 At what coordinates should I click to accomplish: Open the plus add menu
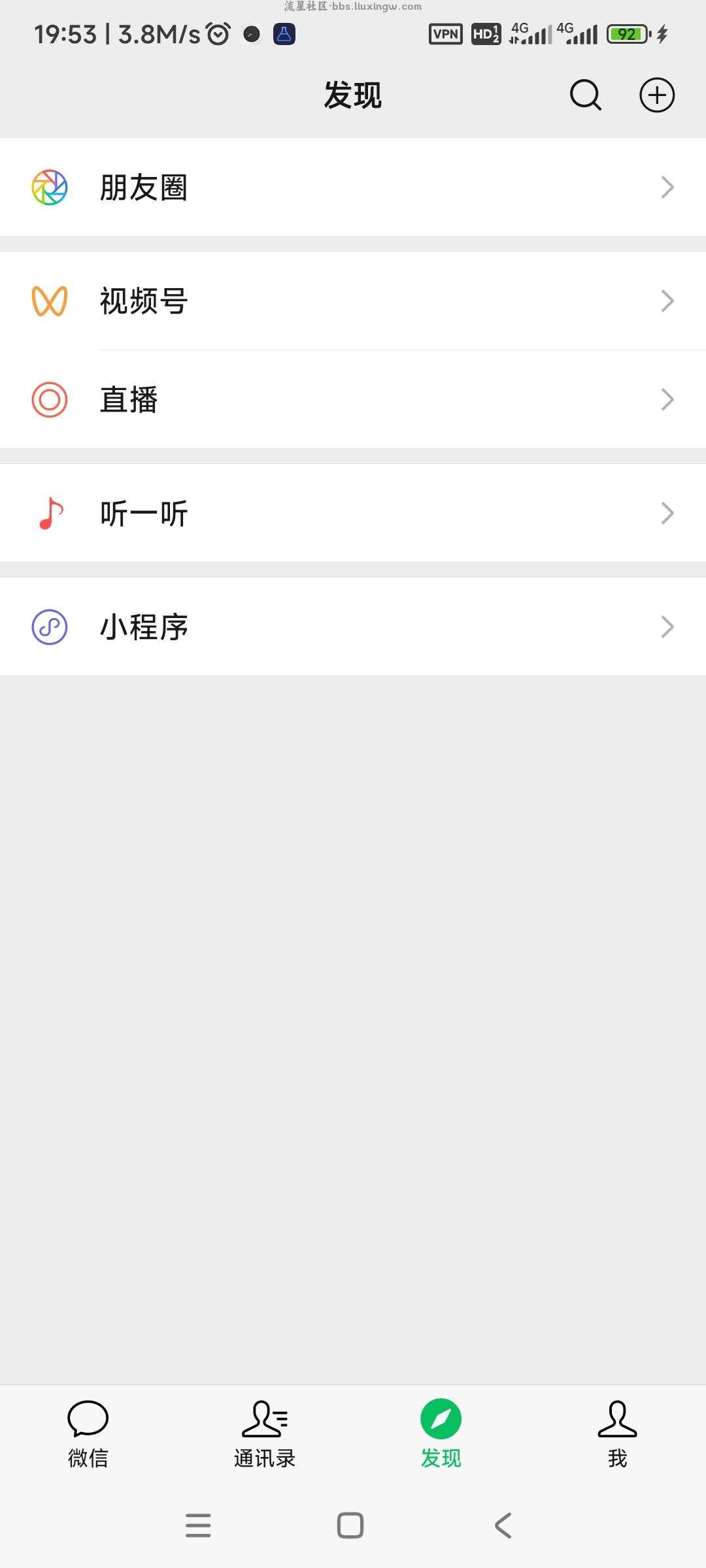pyautogui.click(x=657, y=95)
